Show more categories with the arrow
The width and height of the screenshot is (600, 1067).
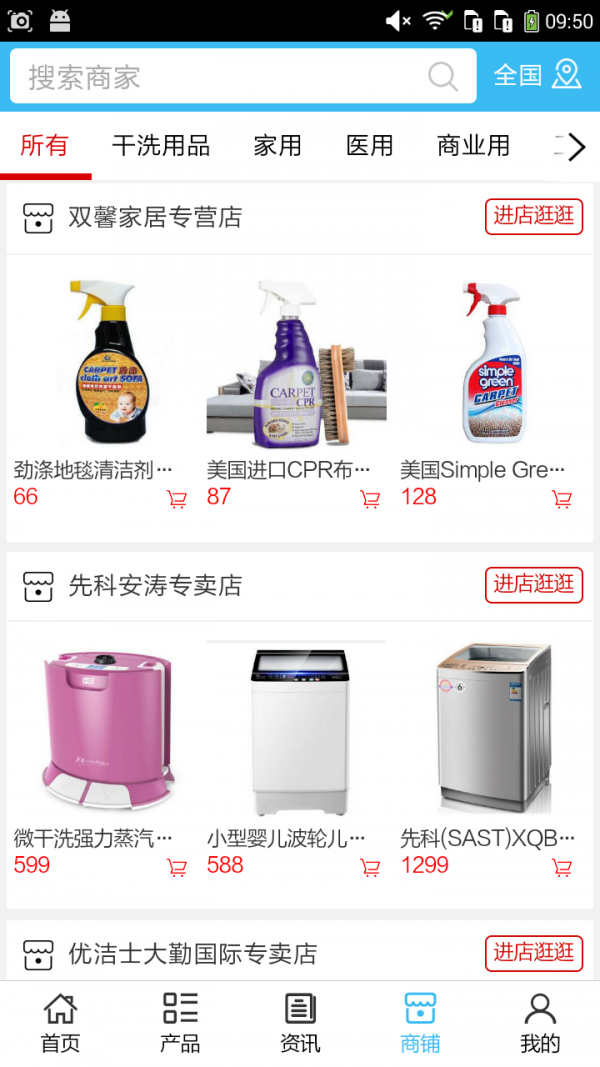click(x=576, y=148)
